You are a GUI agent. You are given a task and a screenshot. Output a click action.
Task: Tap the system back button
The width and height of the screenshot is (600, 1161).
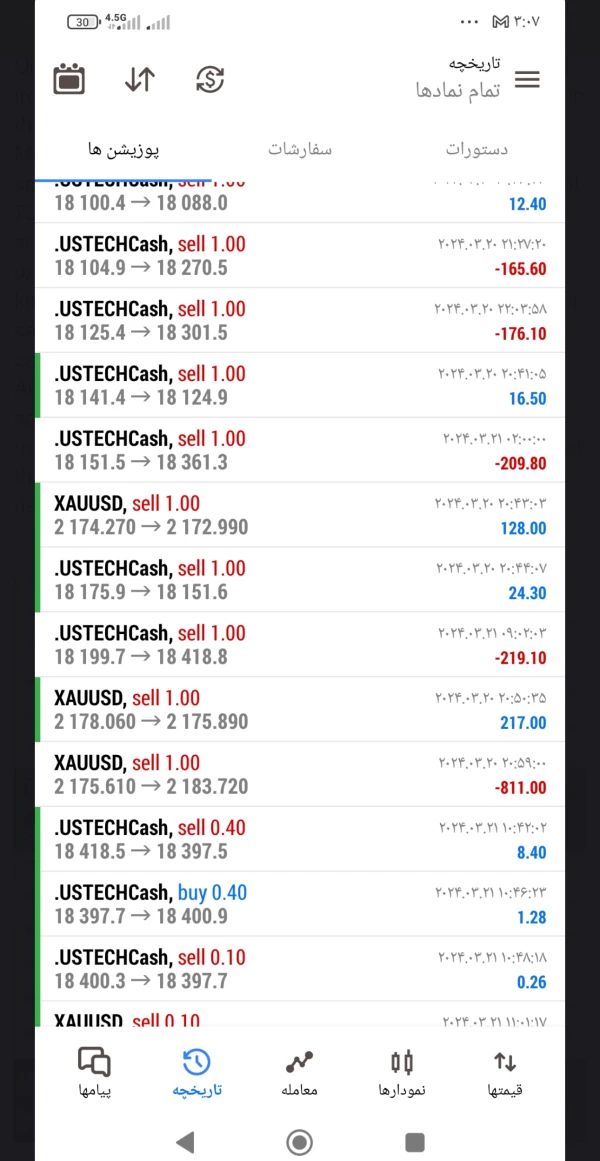click(x=185, y=1142)
